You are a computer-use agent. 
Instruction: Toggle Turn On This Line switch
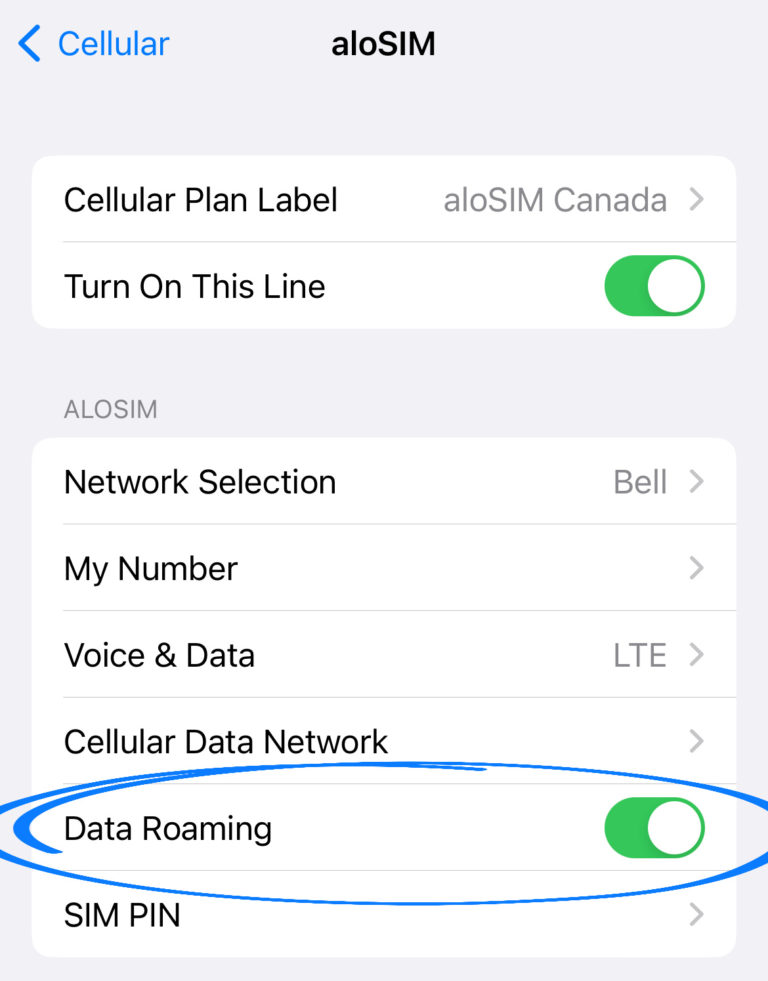[654, 286]
